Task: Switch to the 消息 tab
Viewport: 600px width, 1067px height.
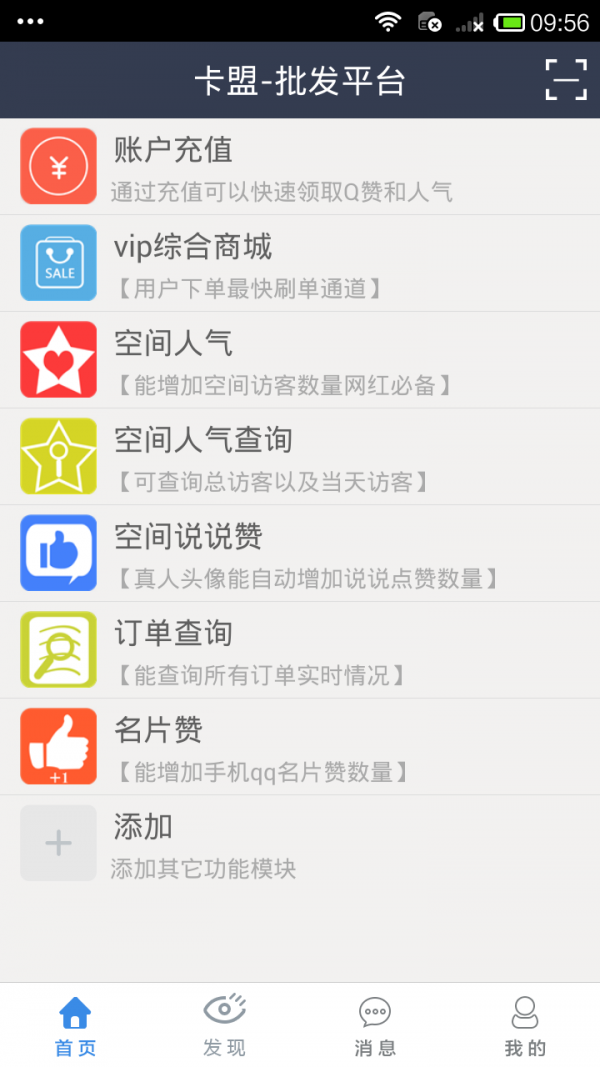Action: (x=375, y=1025)
